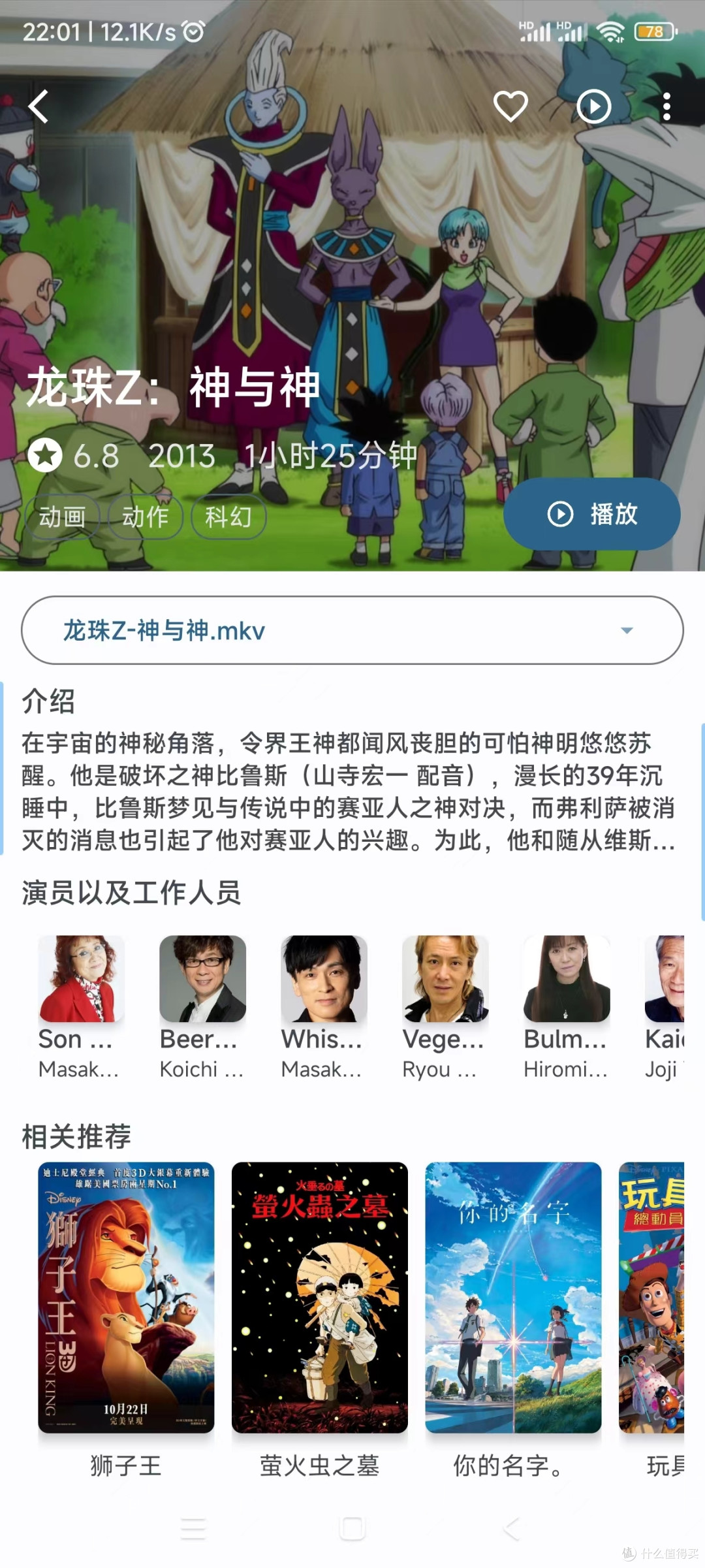The height and width of the screenshot is (1568, 705).
Task: Tap the star rating icon beside 6.8
Action: click(x=44, y=456)
